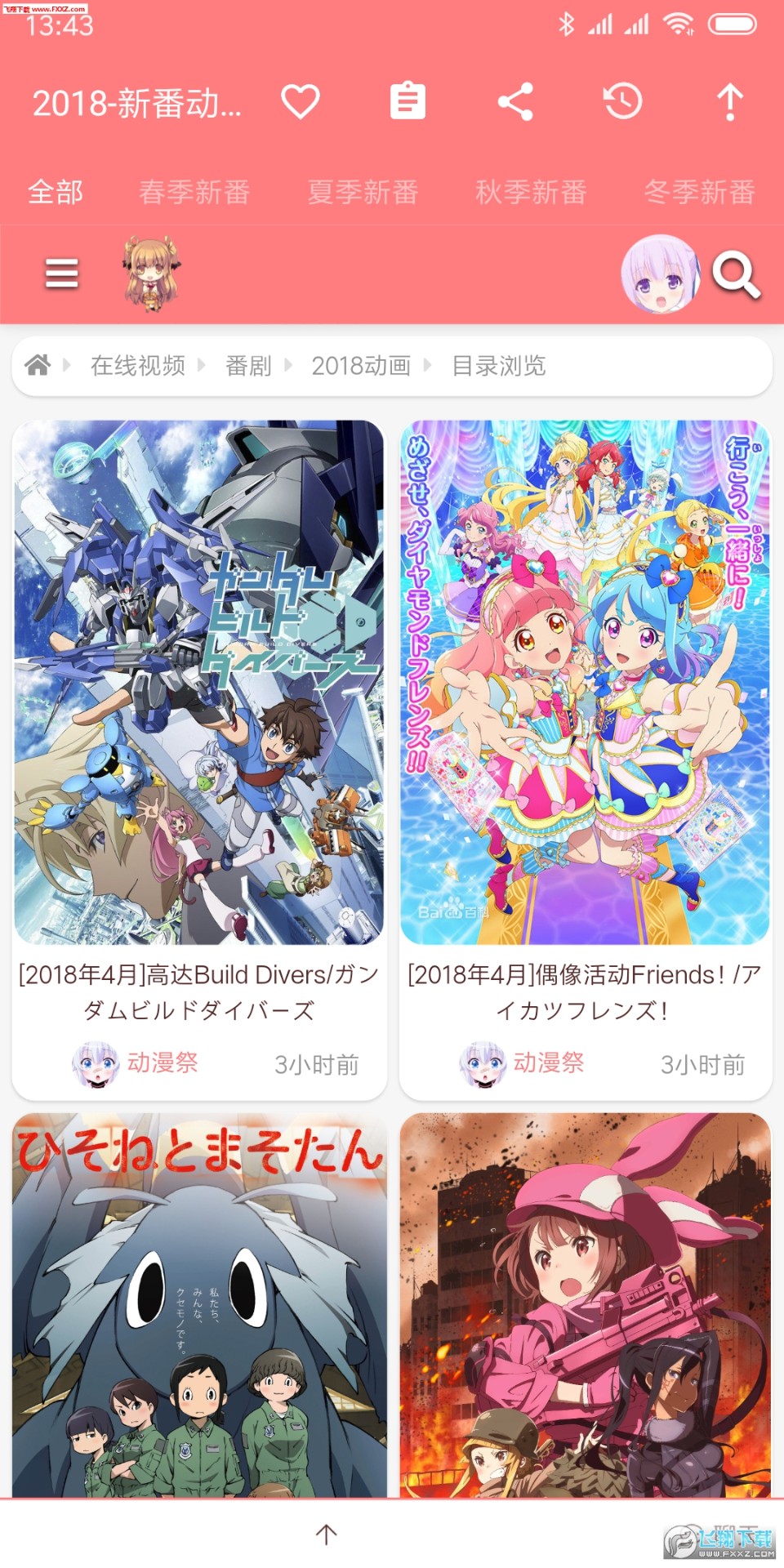The height and width of the screenshot is (1568, 784).
Task: Open the clipboard notes icon
Action: click(408, 100)
